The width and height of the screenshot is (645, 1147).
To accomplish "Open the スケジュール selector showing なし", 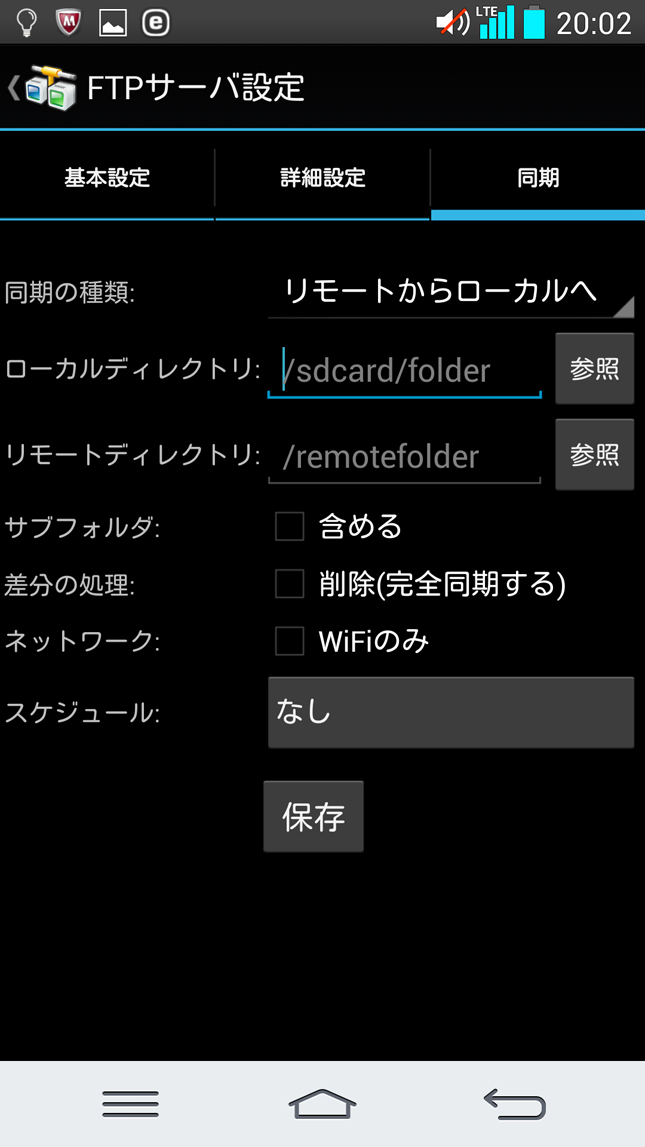I will [450, 712].
